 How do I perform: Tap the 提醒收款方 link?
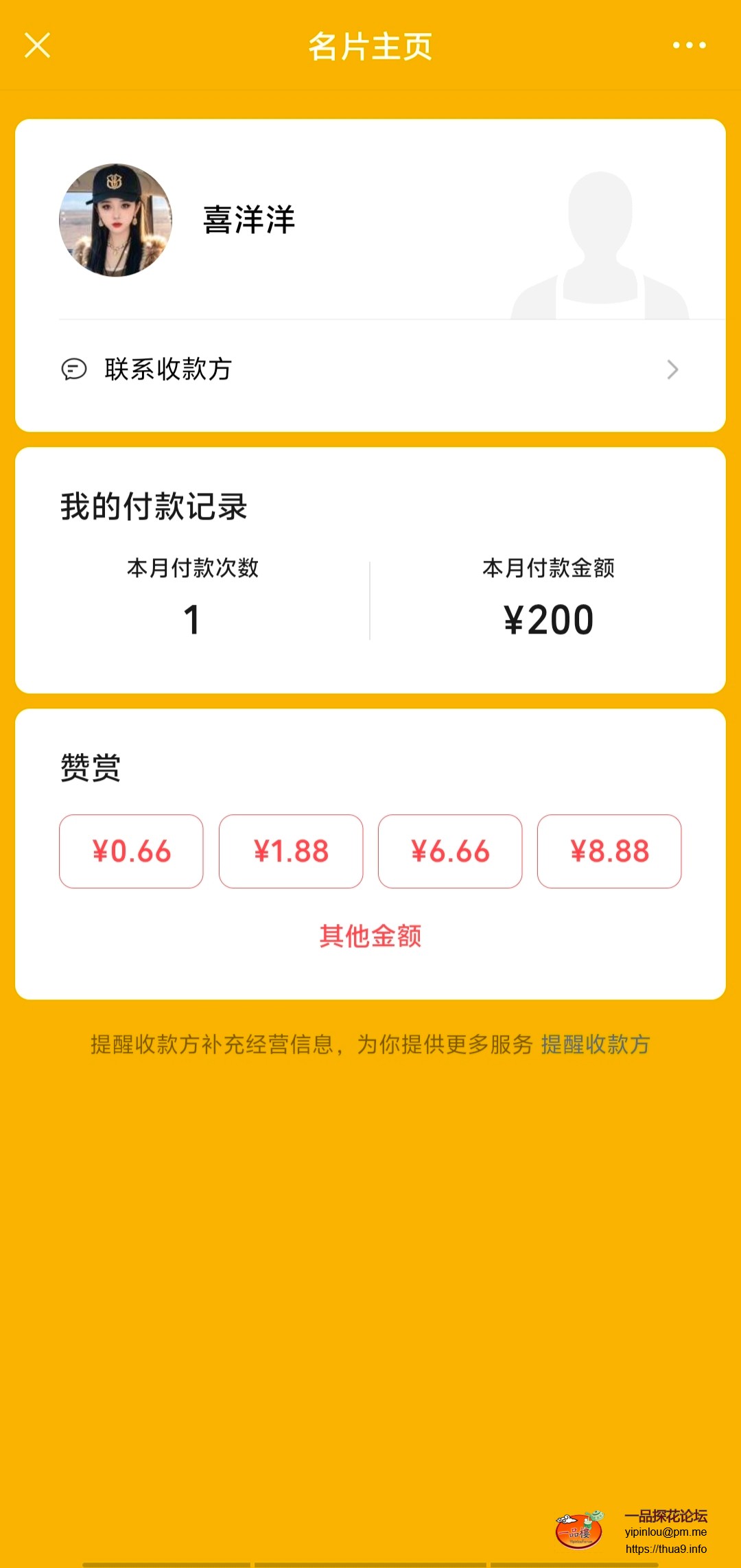point(595,1044)
